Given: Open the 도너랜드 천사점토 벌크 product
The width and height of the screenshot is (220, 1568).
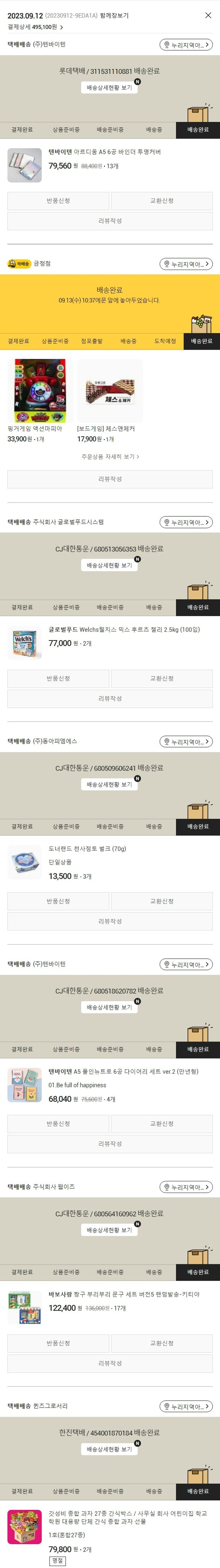Looking at the screenshot, I should pyautogui.click(x=87, y=849).
